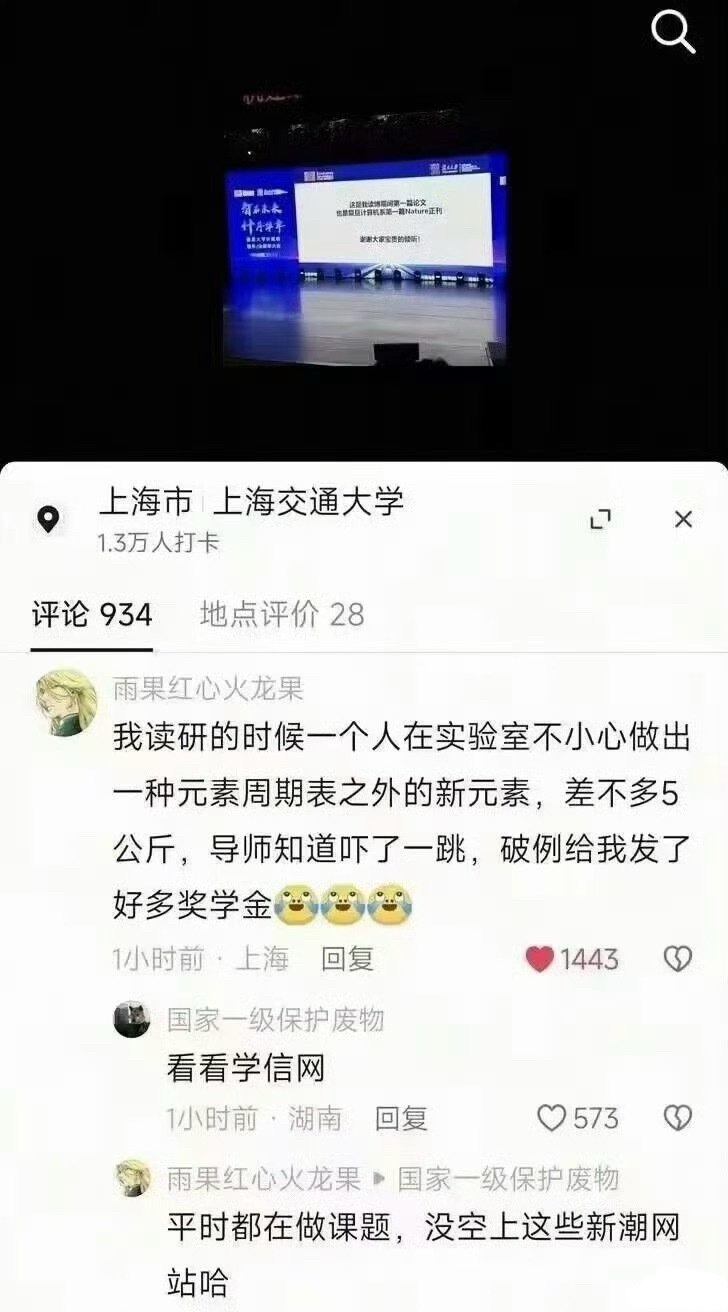The width and height of the screenshot is (728, 1312).
Task: Open search via the magnifier icon
Action: click(x=672, y=32)
